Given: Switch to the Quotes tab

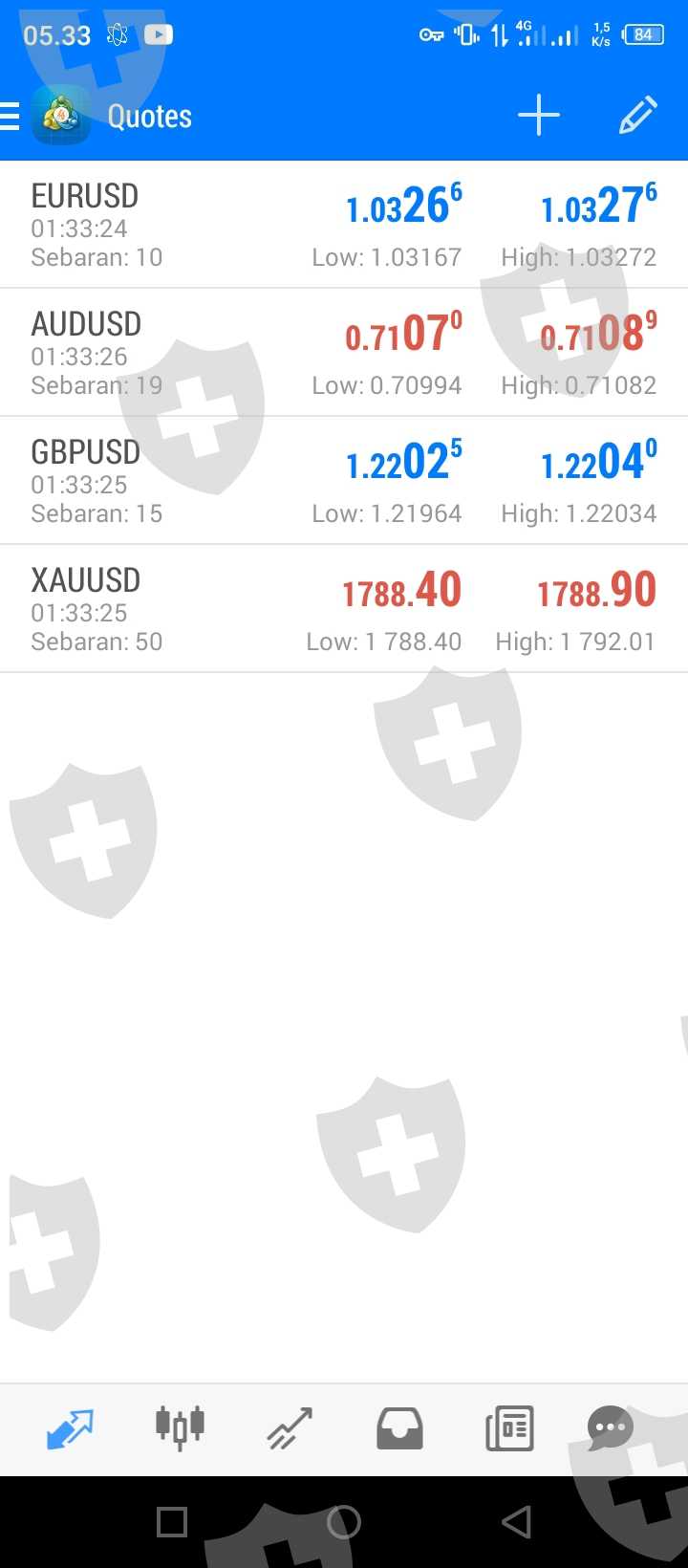Looking at the screenshot, I should [x=70, y=1429].
